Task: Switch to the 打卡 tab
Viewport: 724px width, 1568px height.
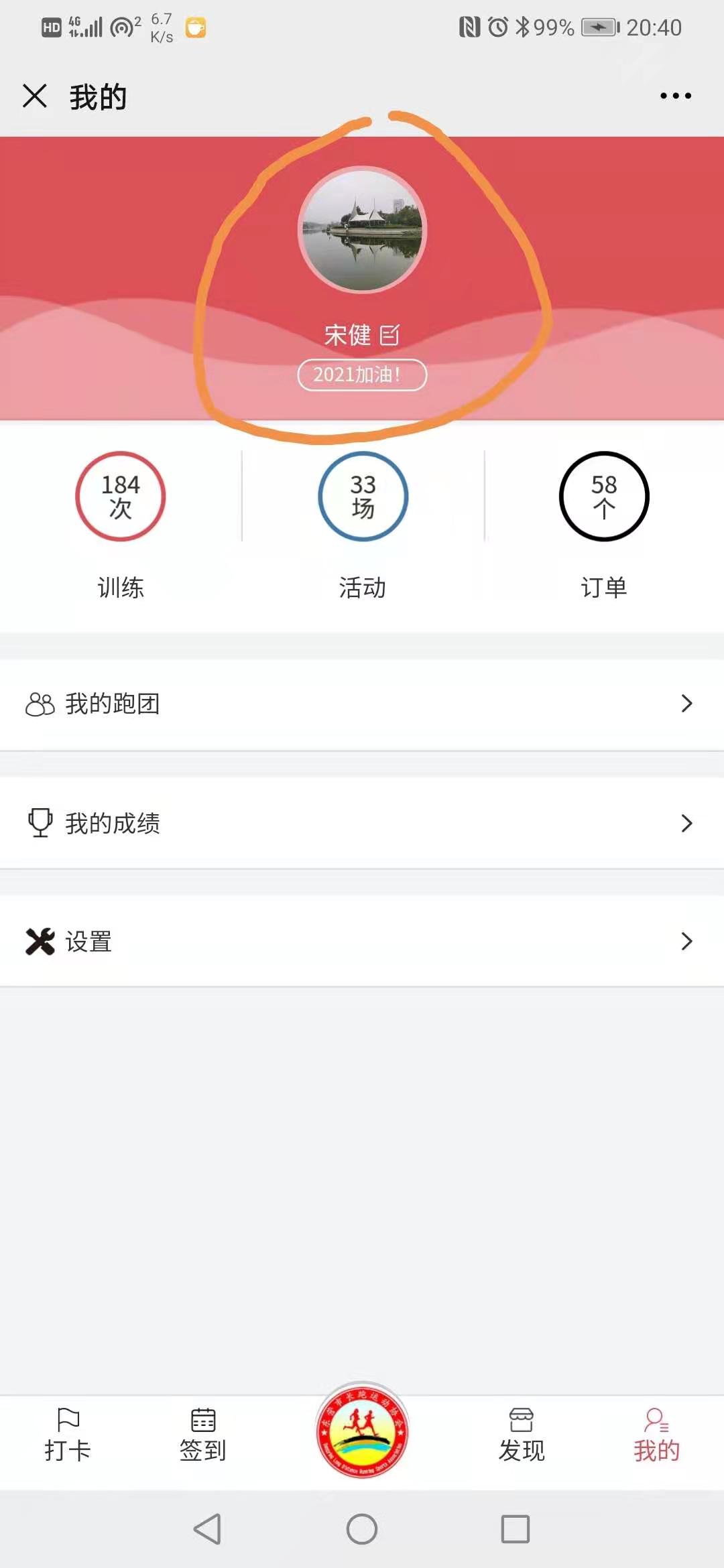Action: click(68, 1435)
